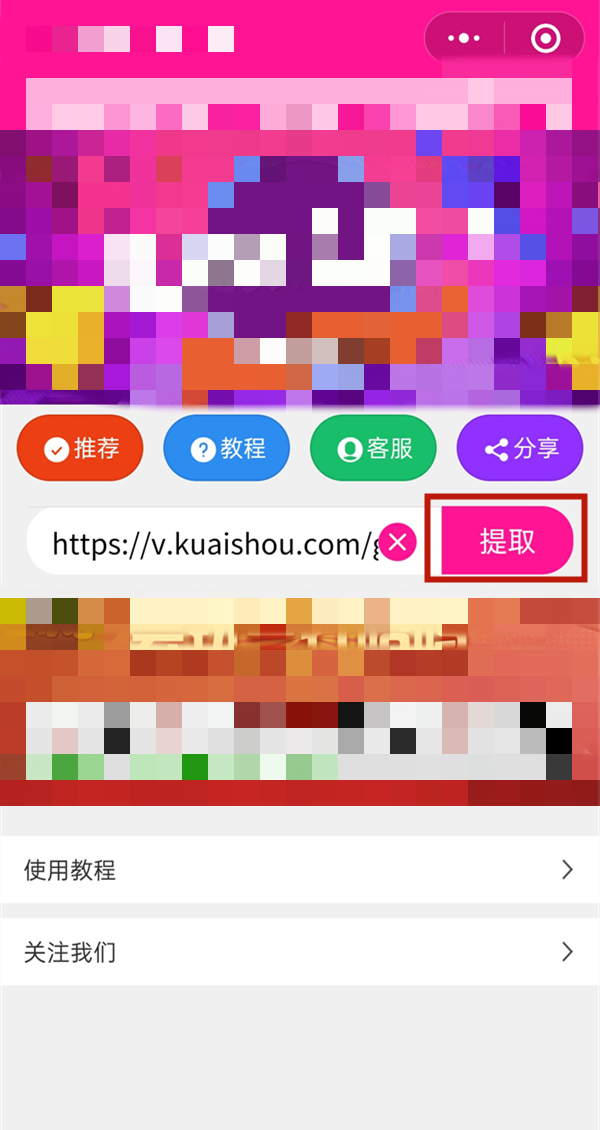Tap the 推荐 button

(x=80, y=448)
